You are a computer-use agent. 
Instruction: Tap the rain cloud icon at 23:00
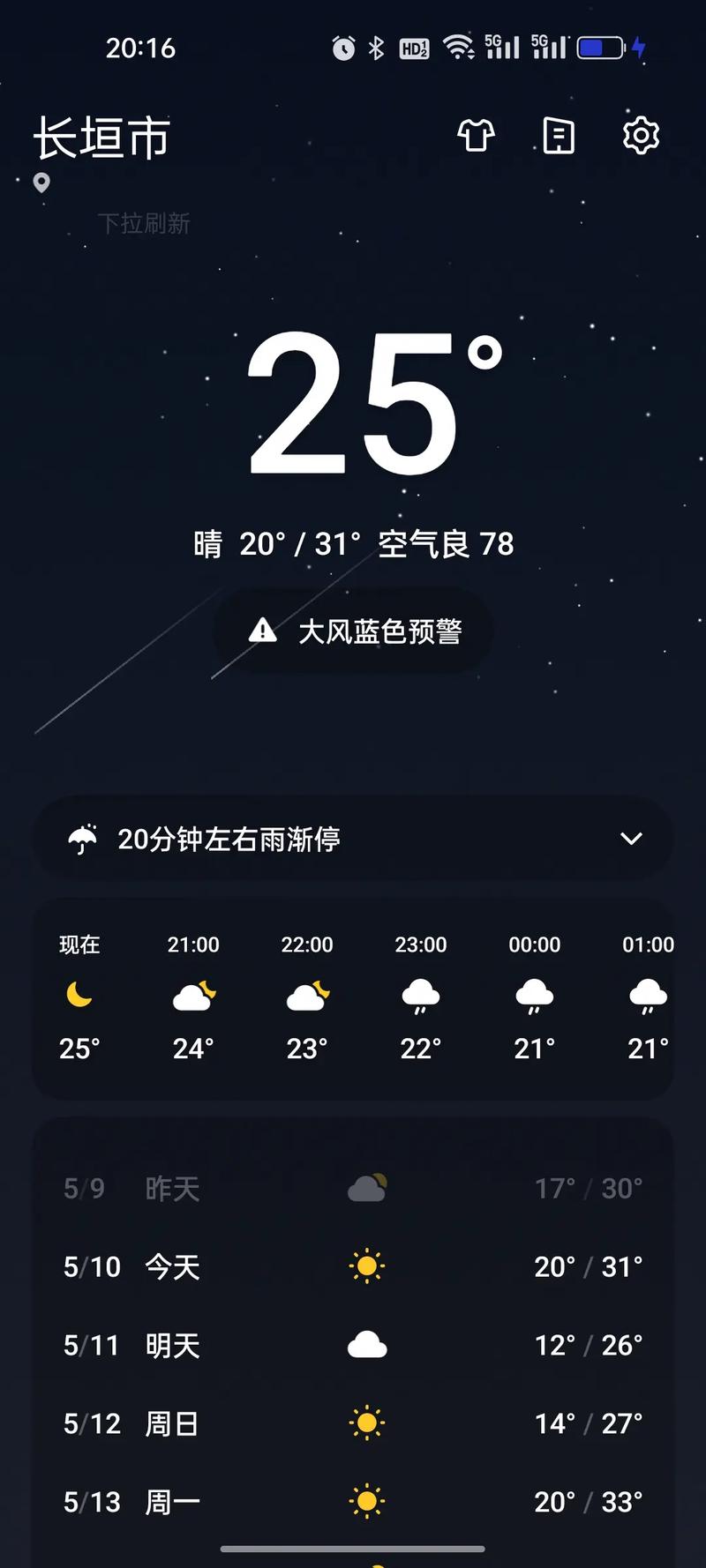(x=420, y=997)
